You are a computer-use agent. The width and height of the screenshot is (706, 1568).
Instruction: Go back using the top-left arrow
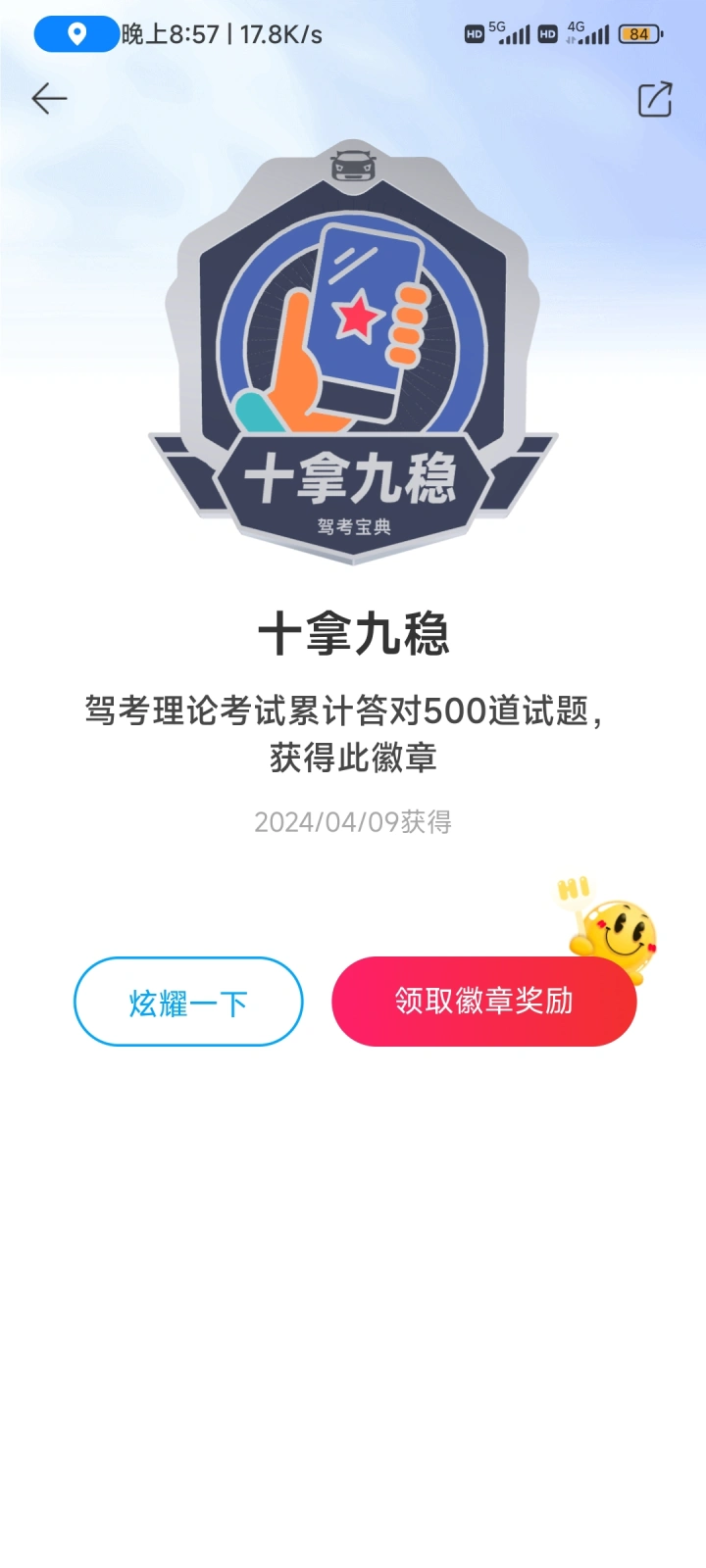coord(49,99)
